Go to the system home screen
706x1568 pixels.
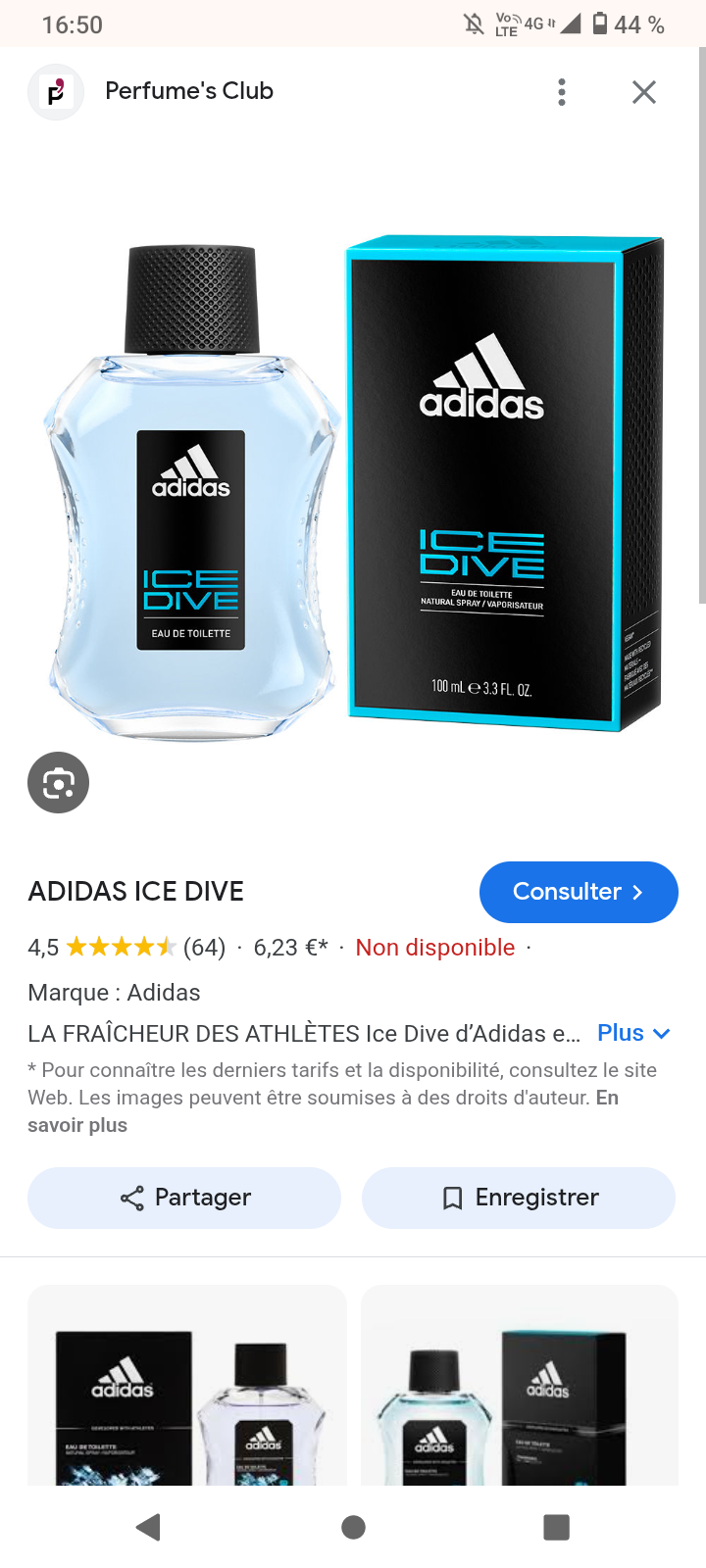coord(353,1527)
